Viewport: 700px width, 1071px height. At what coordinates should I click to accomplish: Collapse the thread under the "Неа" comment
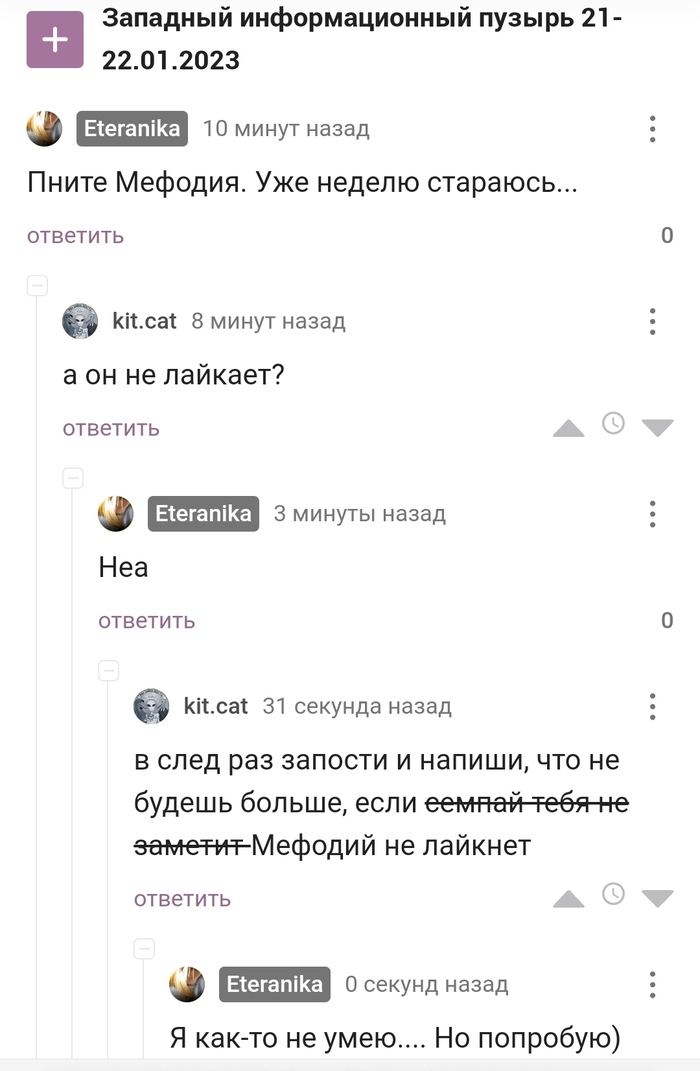(x=108, y=670)
